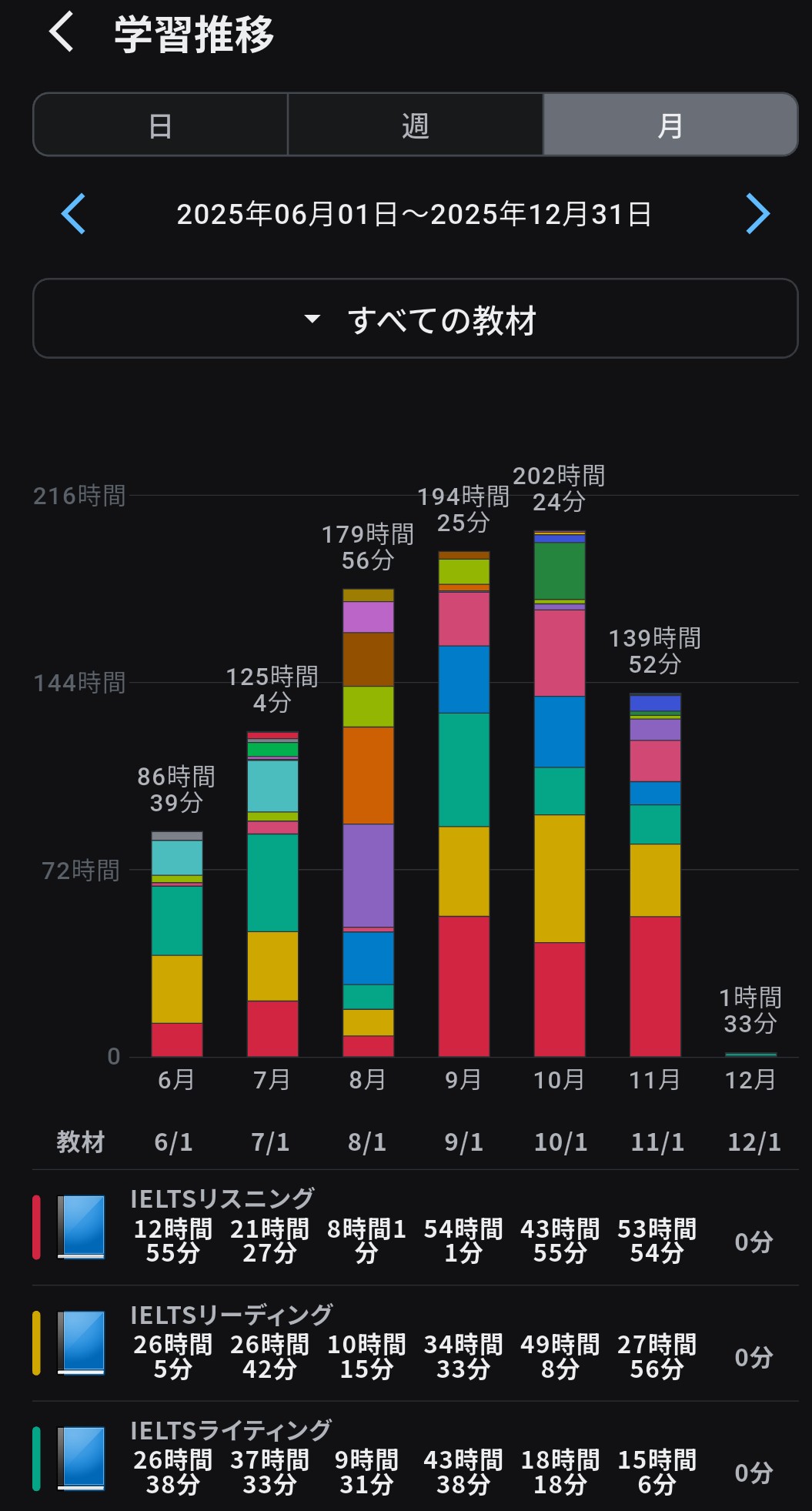Image resolution: width=812 pixels, height=1511 pixels.
Task: Switch to the 日 (day) view
Action: click(x=160, y=125)
